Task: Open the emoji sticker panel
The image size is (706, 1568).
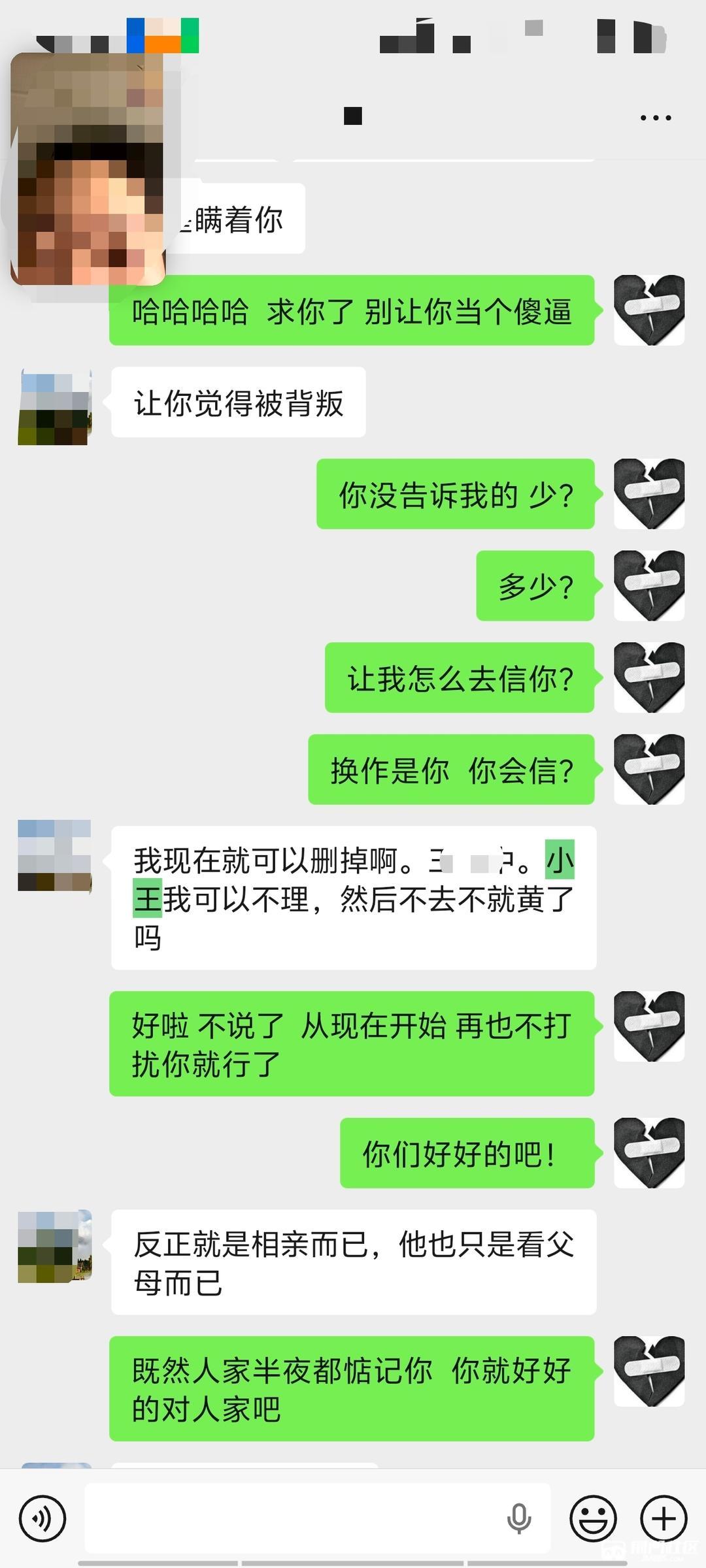Action: click(x=593, y=1518)
